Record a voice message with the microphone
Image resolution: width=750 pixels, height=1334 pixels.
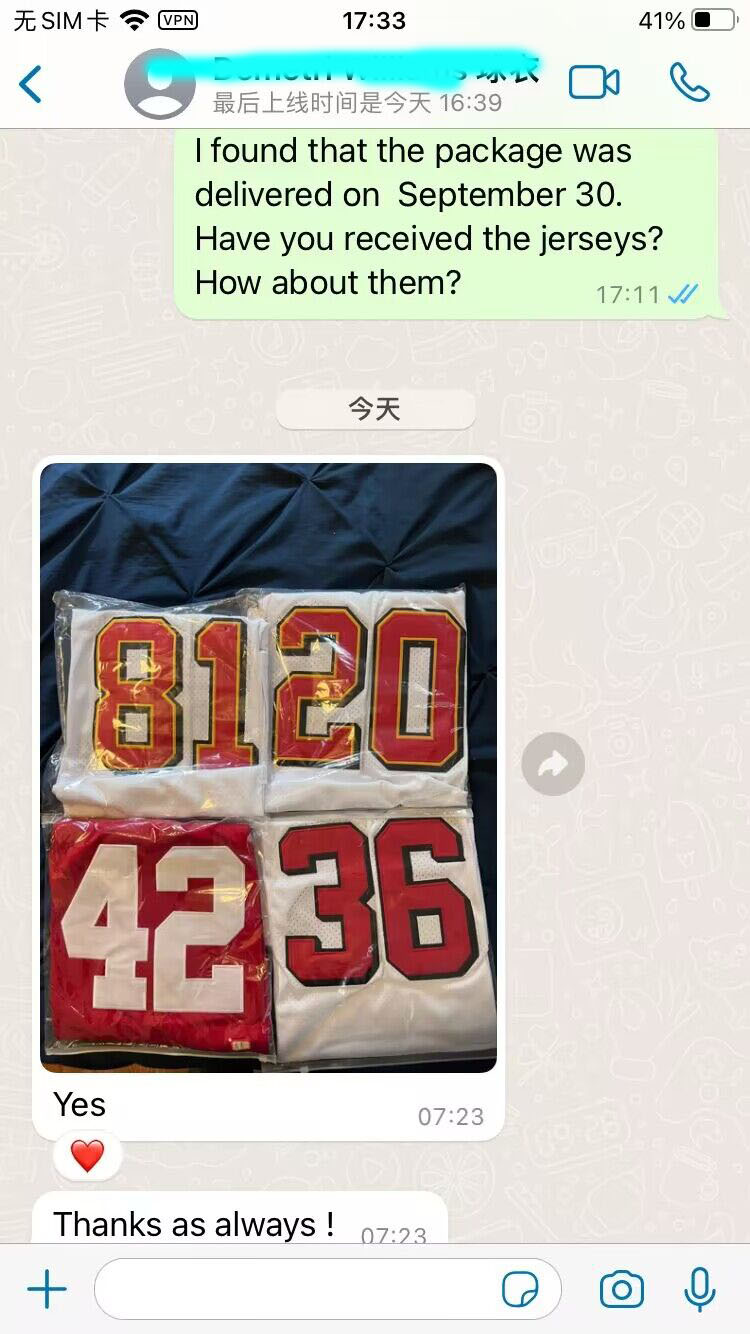pyautogui.click(x=700, y=1290)
